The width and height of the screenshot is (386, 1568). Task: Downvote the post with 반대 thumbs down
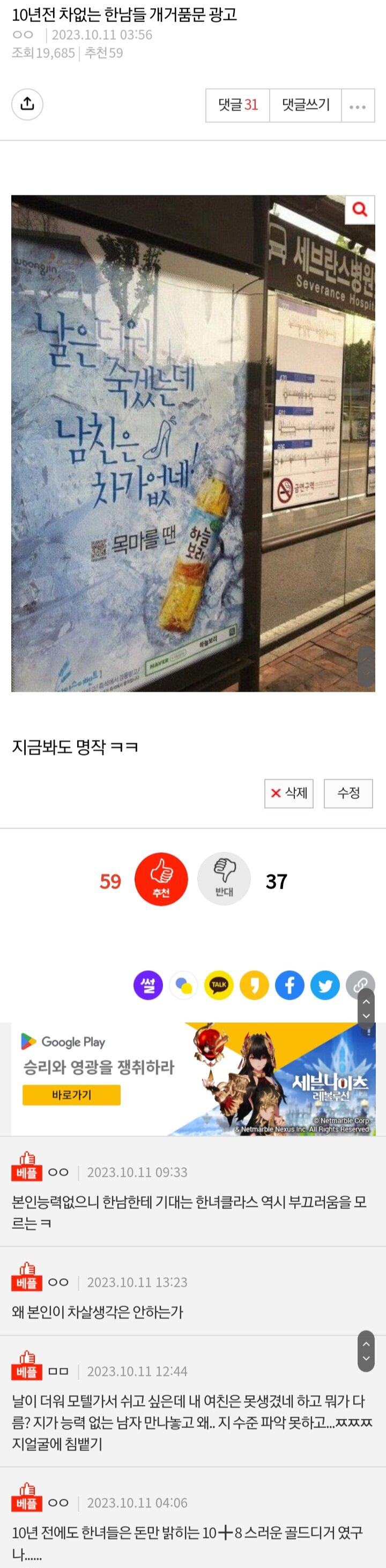point(224,879)
